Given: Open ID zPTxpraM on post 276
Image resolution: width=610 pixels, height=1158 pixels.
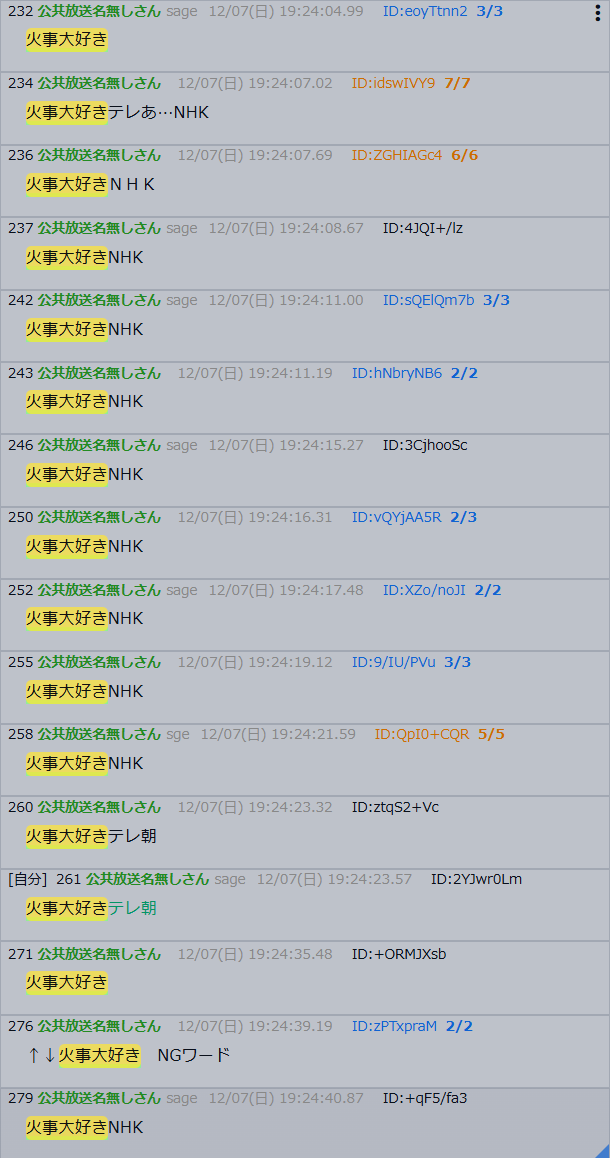Looking at the screenshot, I should click(x=394, y=1026).
